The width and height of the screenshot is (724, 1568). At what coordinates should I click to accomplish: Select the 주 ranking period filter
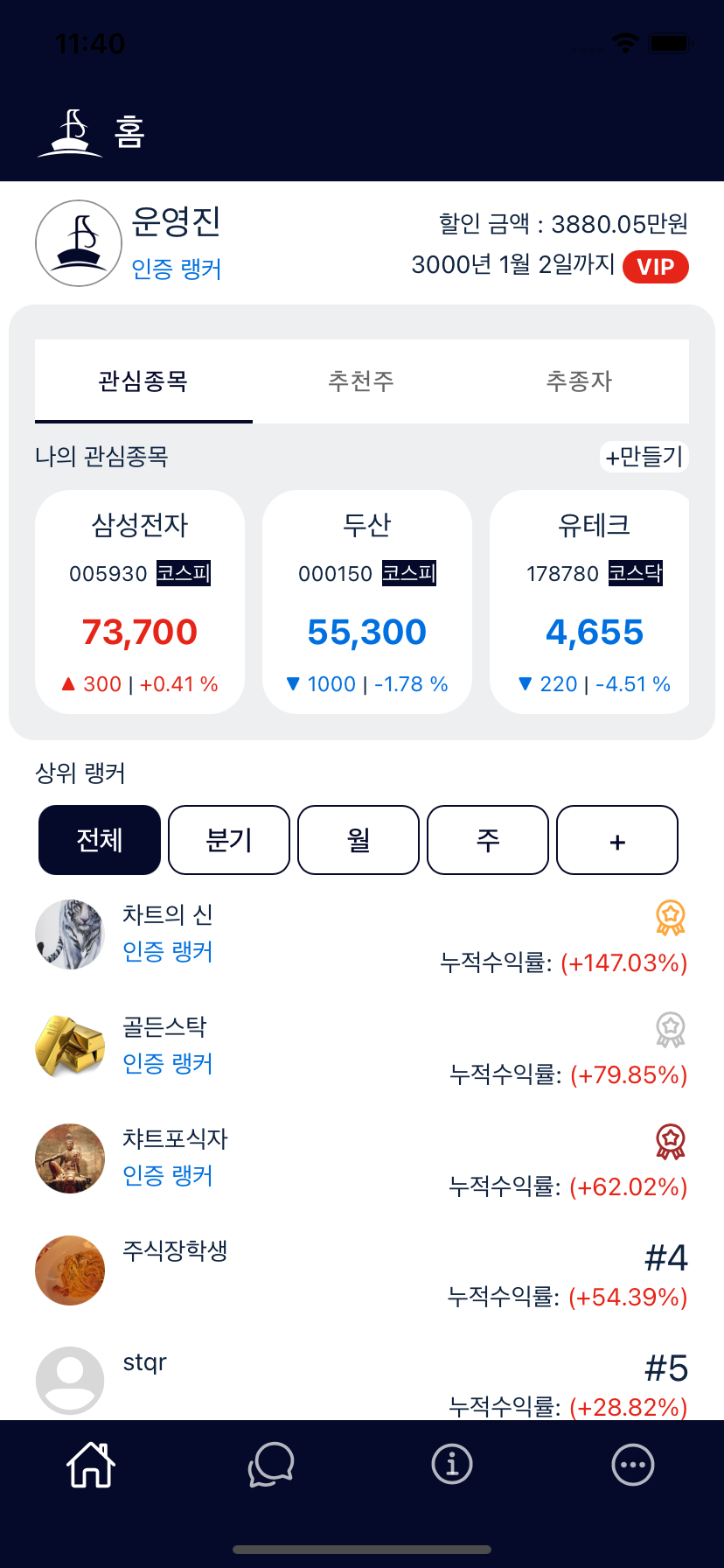pyautogui.click(x=487, y=839)
